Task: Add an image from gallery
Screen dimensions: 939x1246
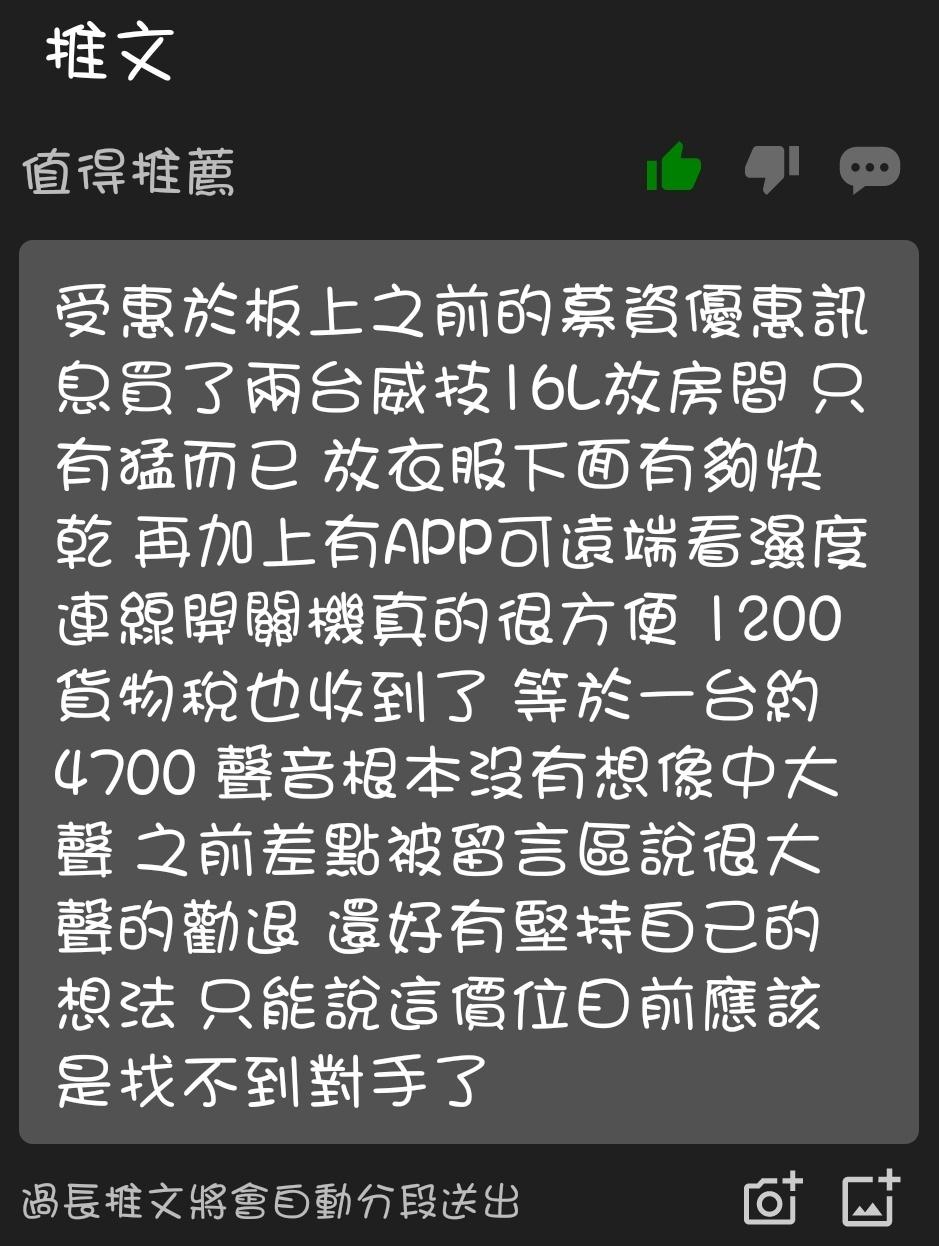Action: coord(869,1198)
